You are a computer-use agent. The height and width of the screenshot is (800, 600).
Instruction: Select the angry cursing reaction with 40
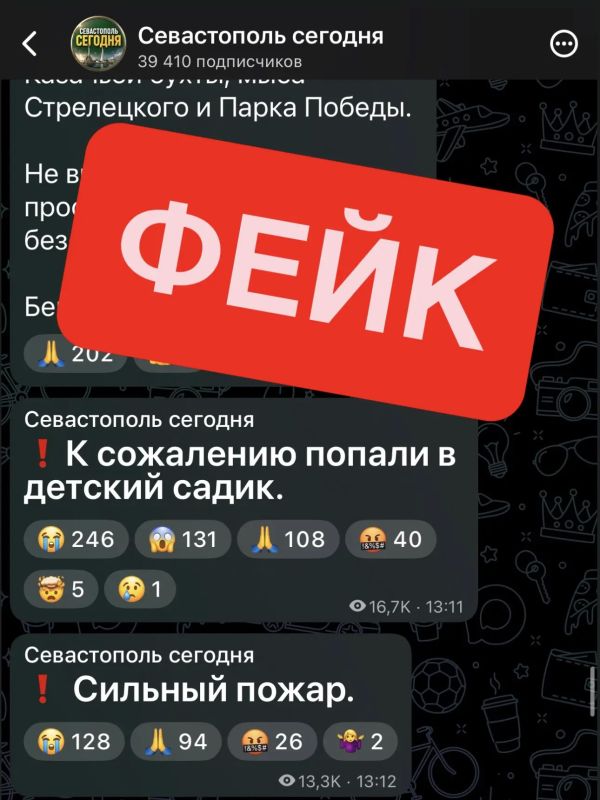pyautogui.click(x=391, y=539)
